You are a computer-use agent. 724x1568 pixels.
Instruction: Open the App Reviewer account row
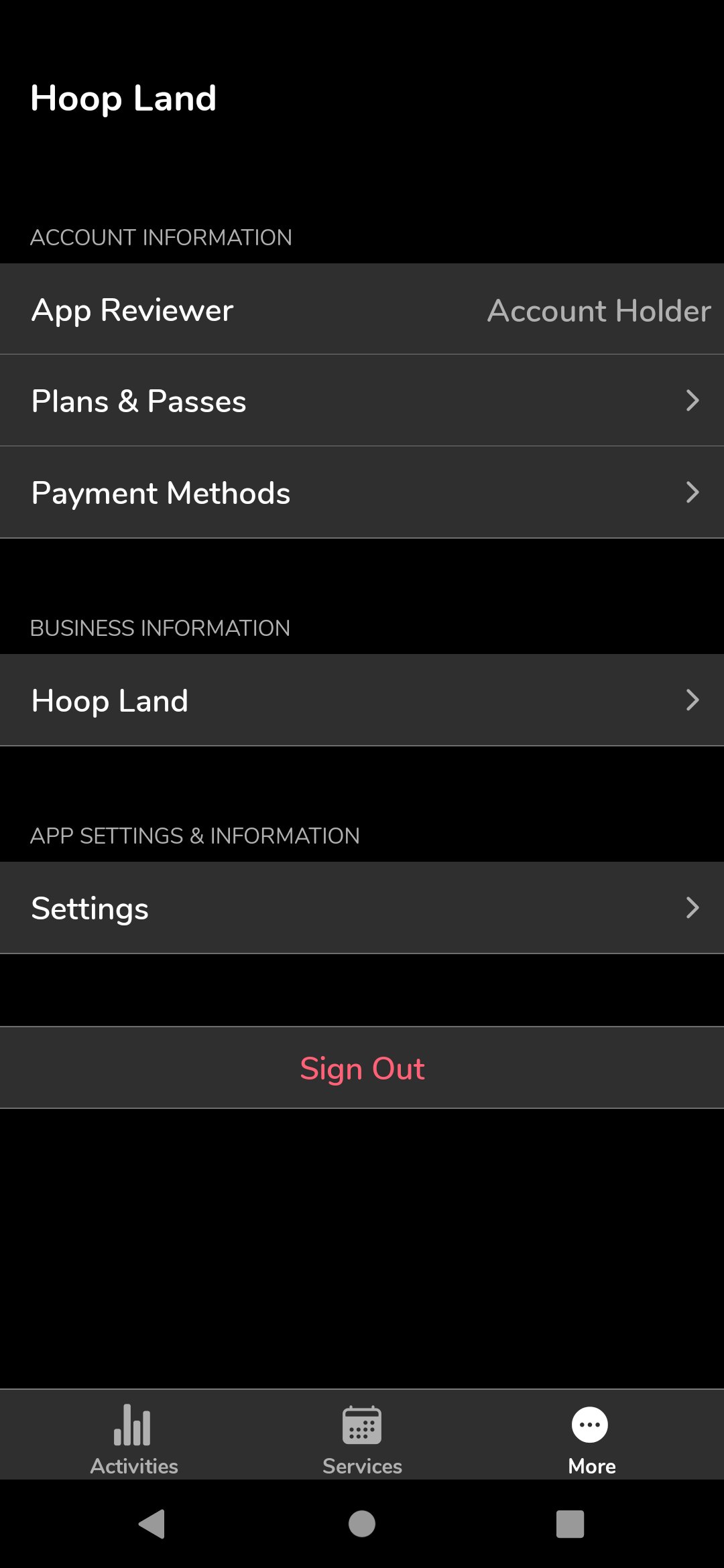pyautogui.click(x=362, y=310)
